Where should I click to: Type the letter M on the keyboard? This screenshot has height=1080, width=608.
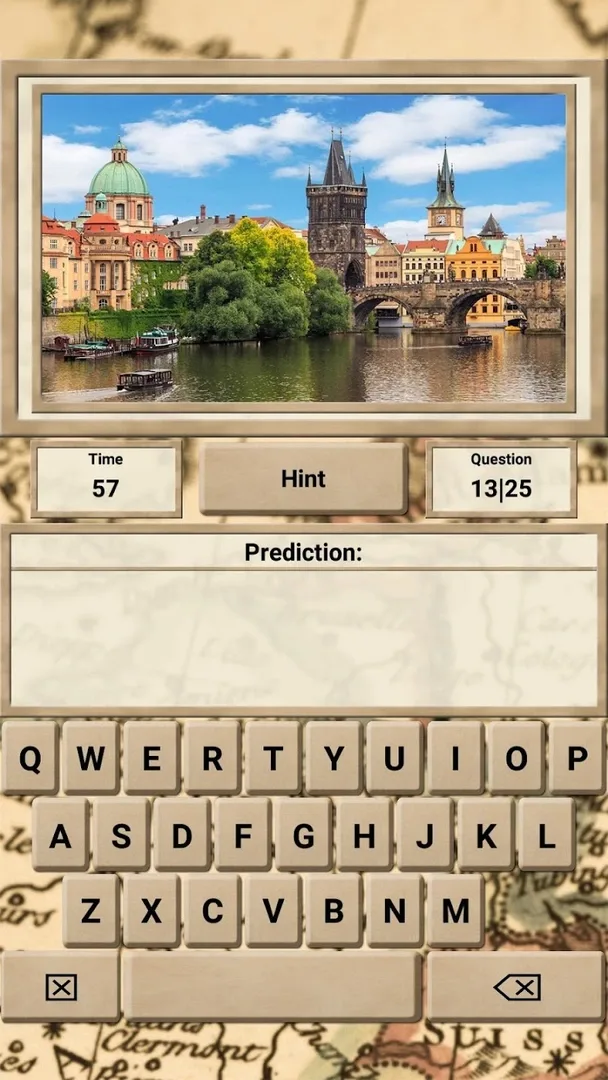(x=455, y=911)
